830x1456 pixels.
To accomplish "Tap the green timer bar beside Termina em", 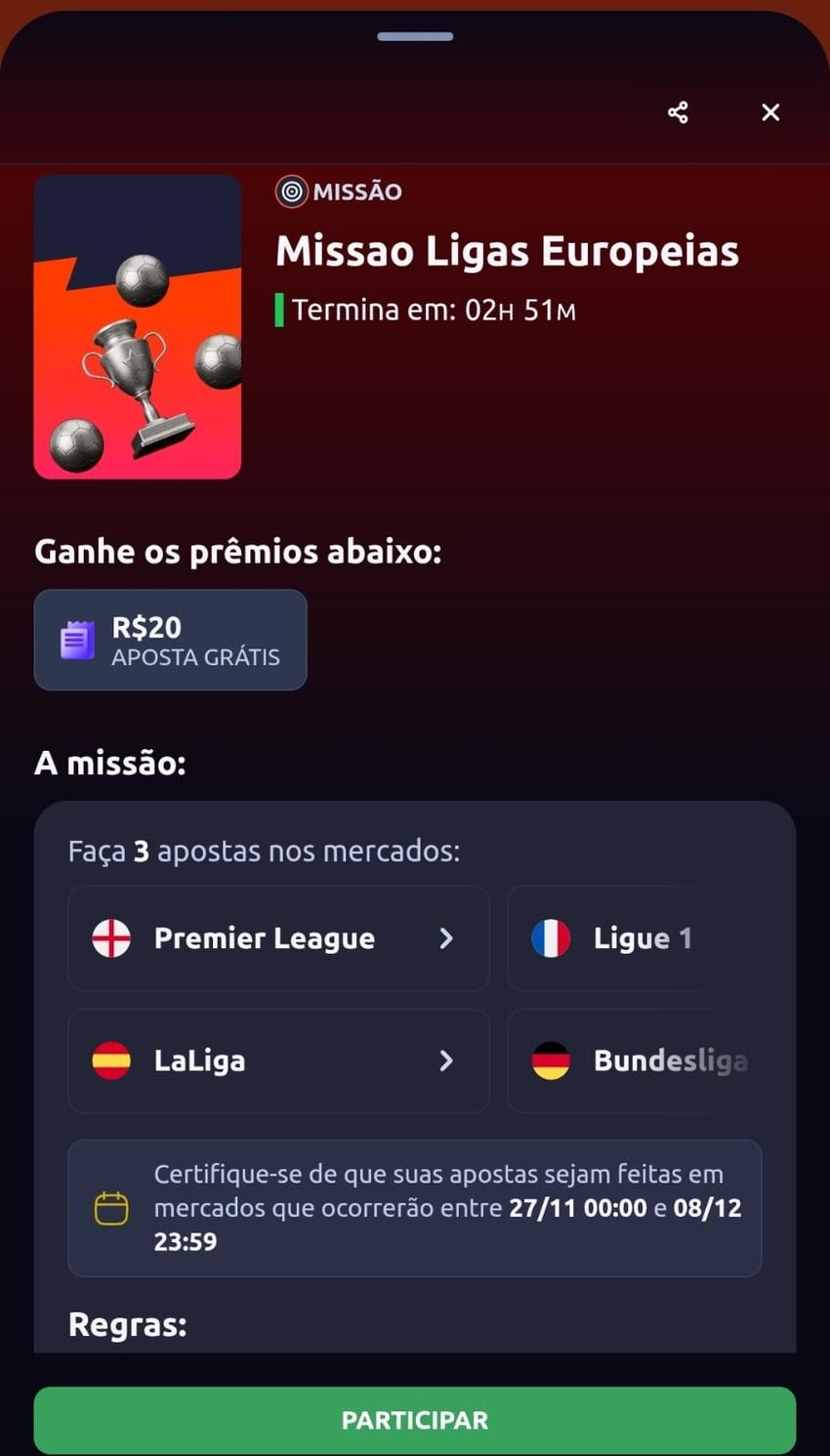I will (x=280, y=310).
